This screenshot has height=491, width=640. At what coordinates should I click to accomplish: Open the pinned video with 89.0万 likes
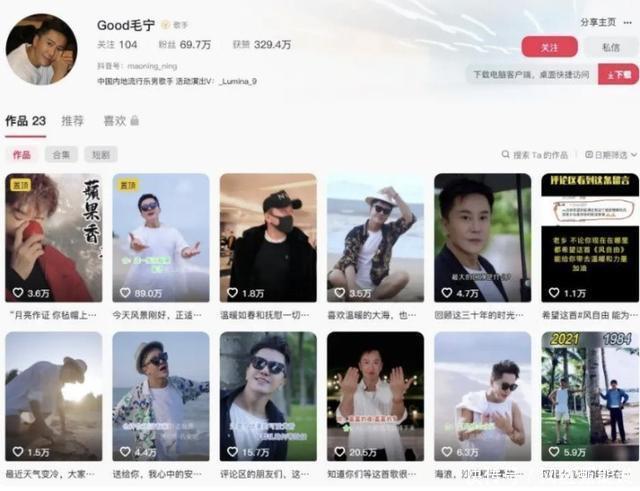160,238
